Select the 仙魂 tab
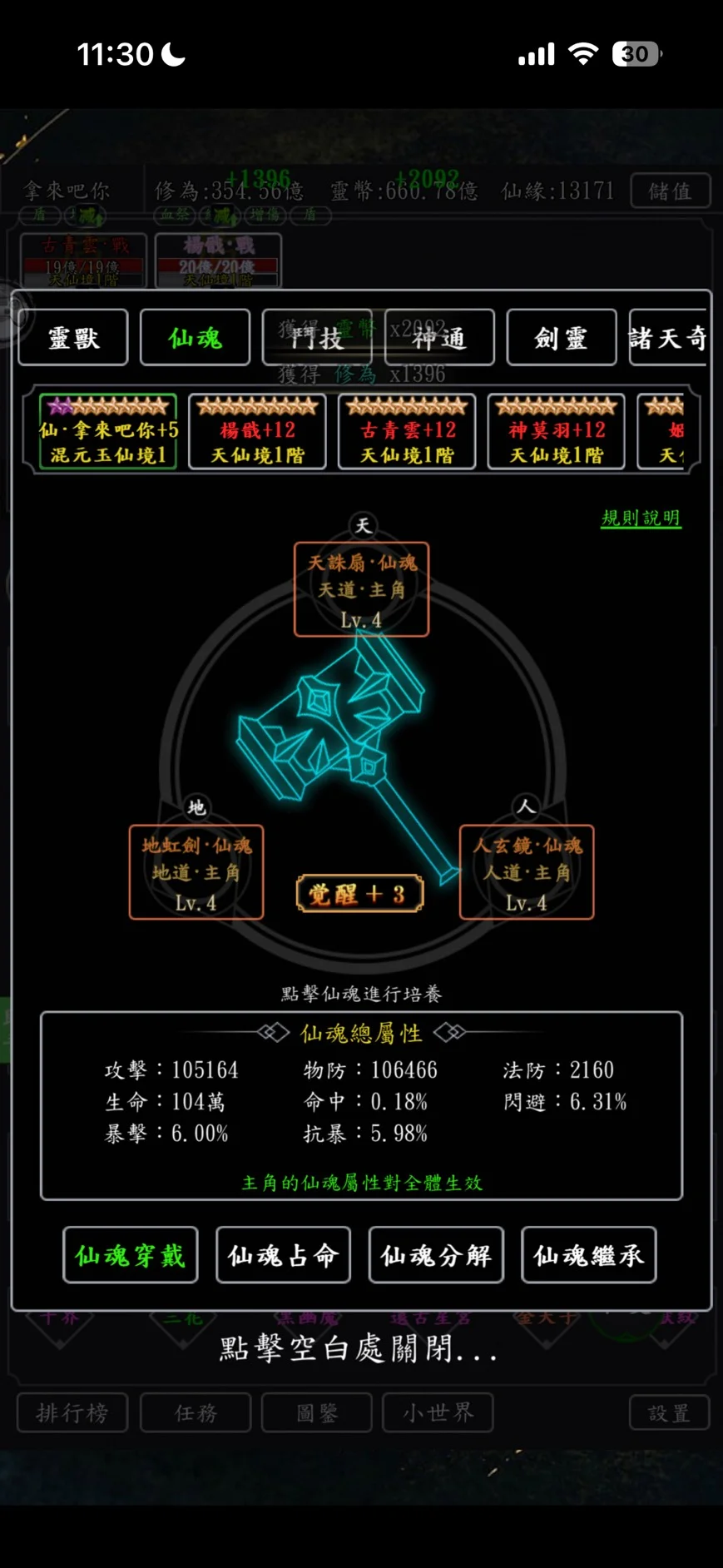Viewport: 723px width, 1568px height. coord(196,338)
